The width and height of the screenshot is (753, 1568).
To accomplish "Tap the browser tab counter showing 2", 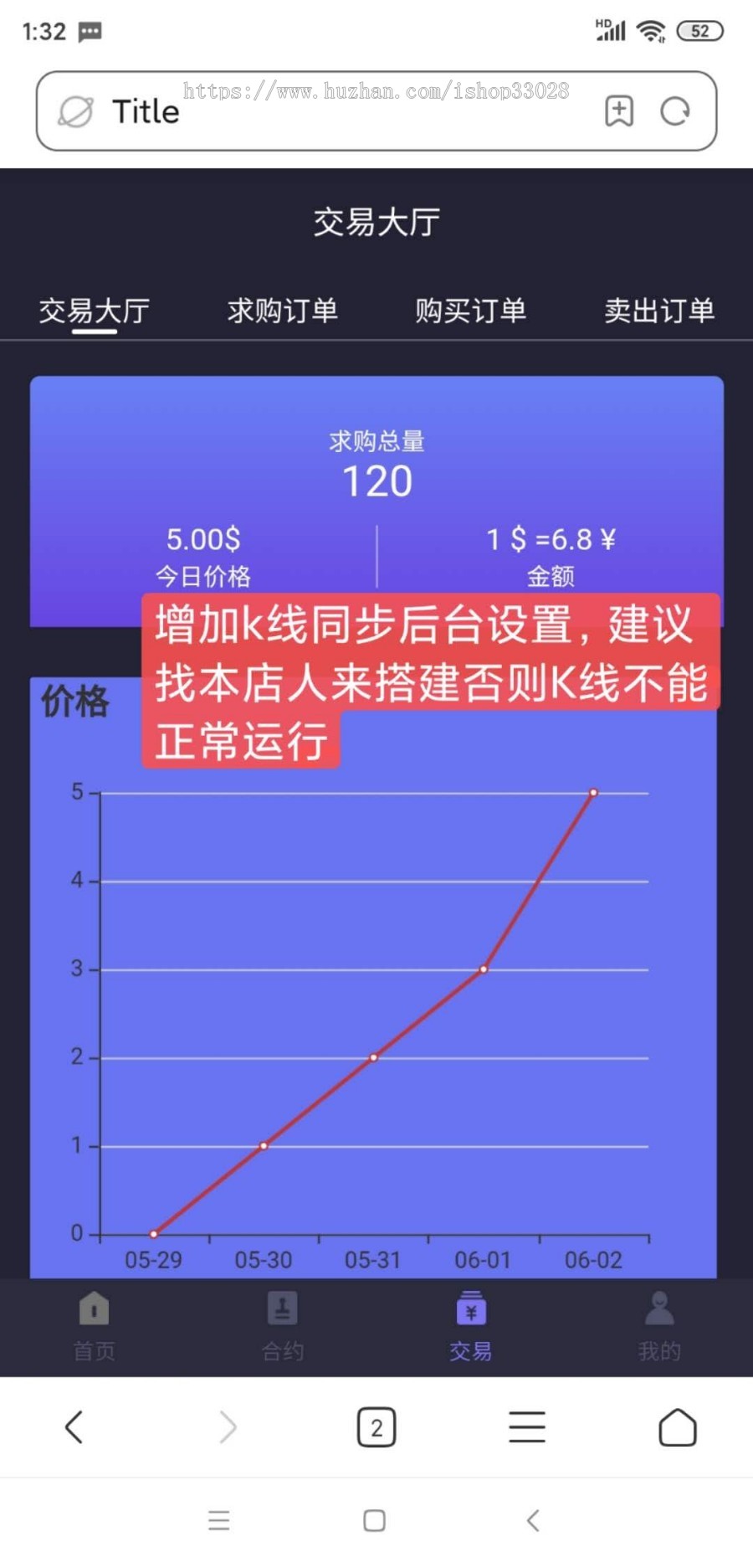I will pyautogui.click(x=376, y=1427).
